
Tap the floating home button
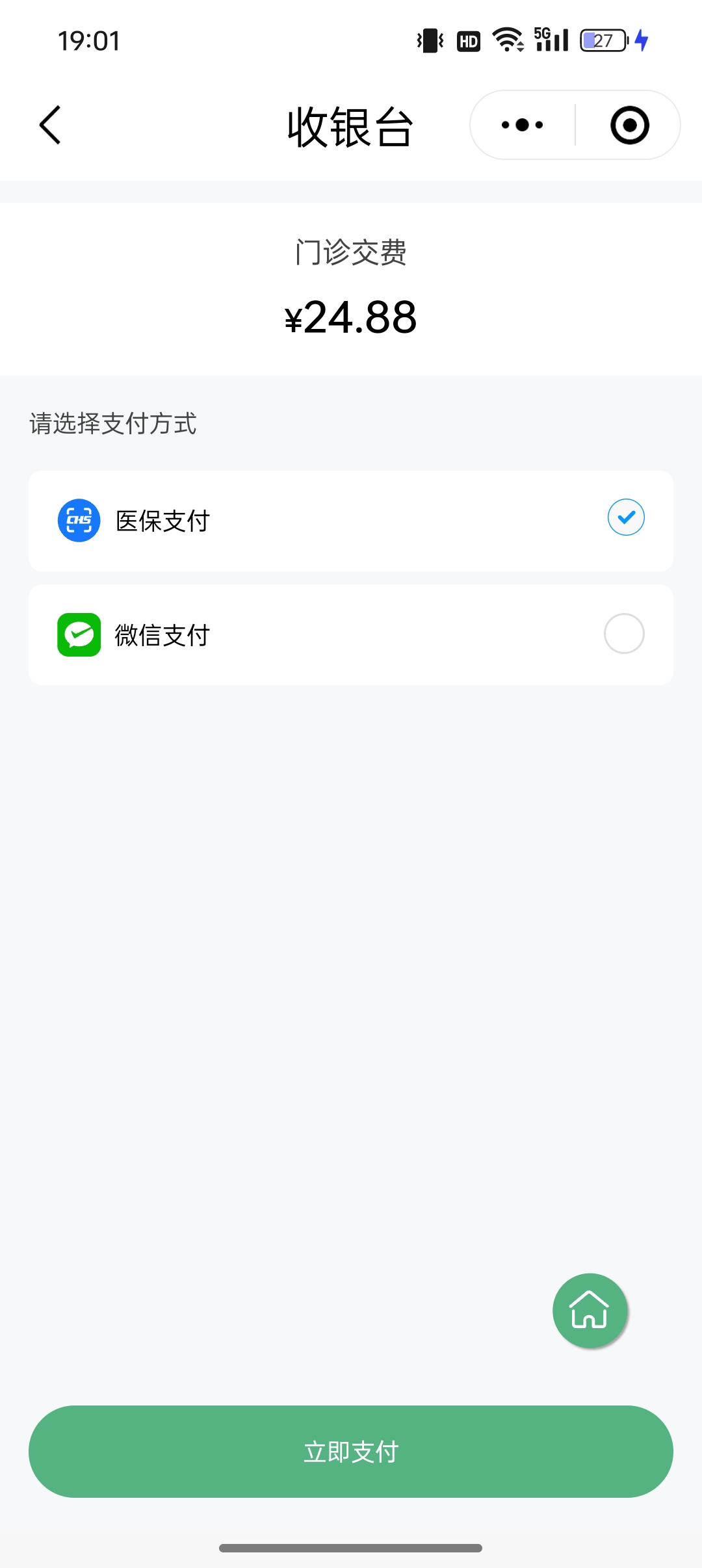(x=589, y=1311)
